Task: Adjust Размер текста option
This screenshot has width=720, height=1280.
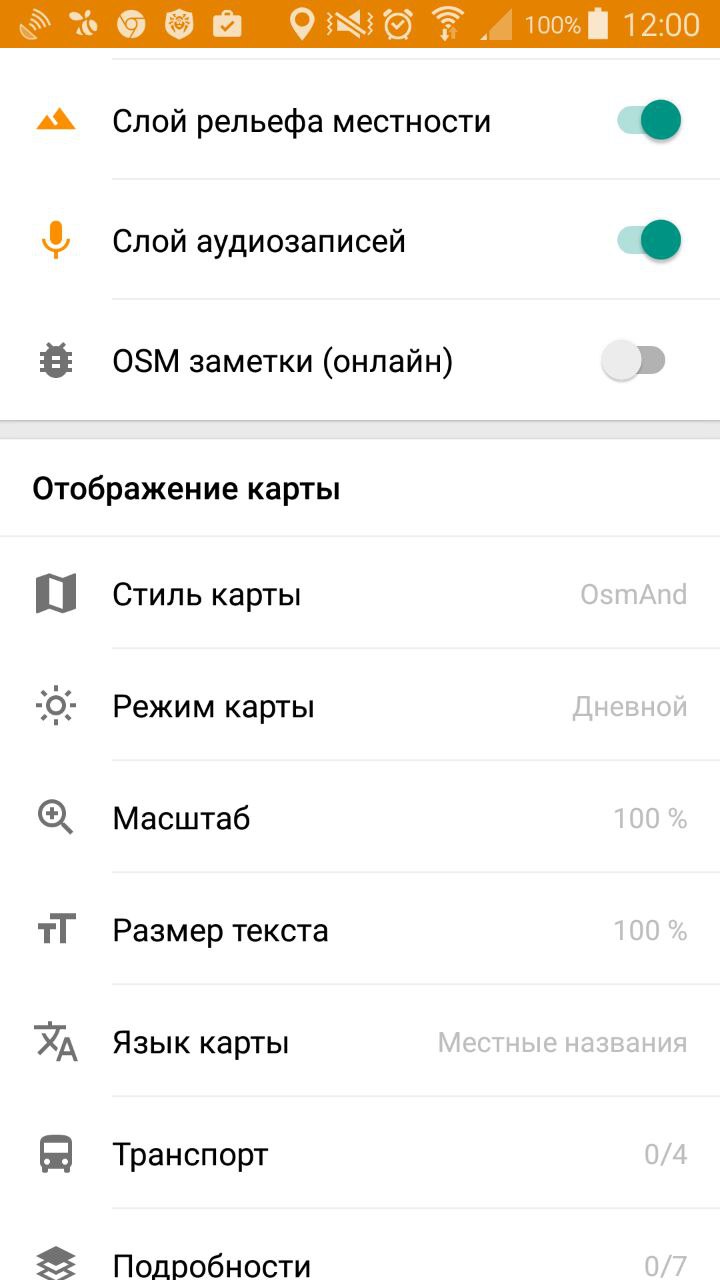Action: point(360,931)
